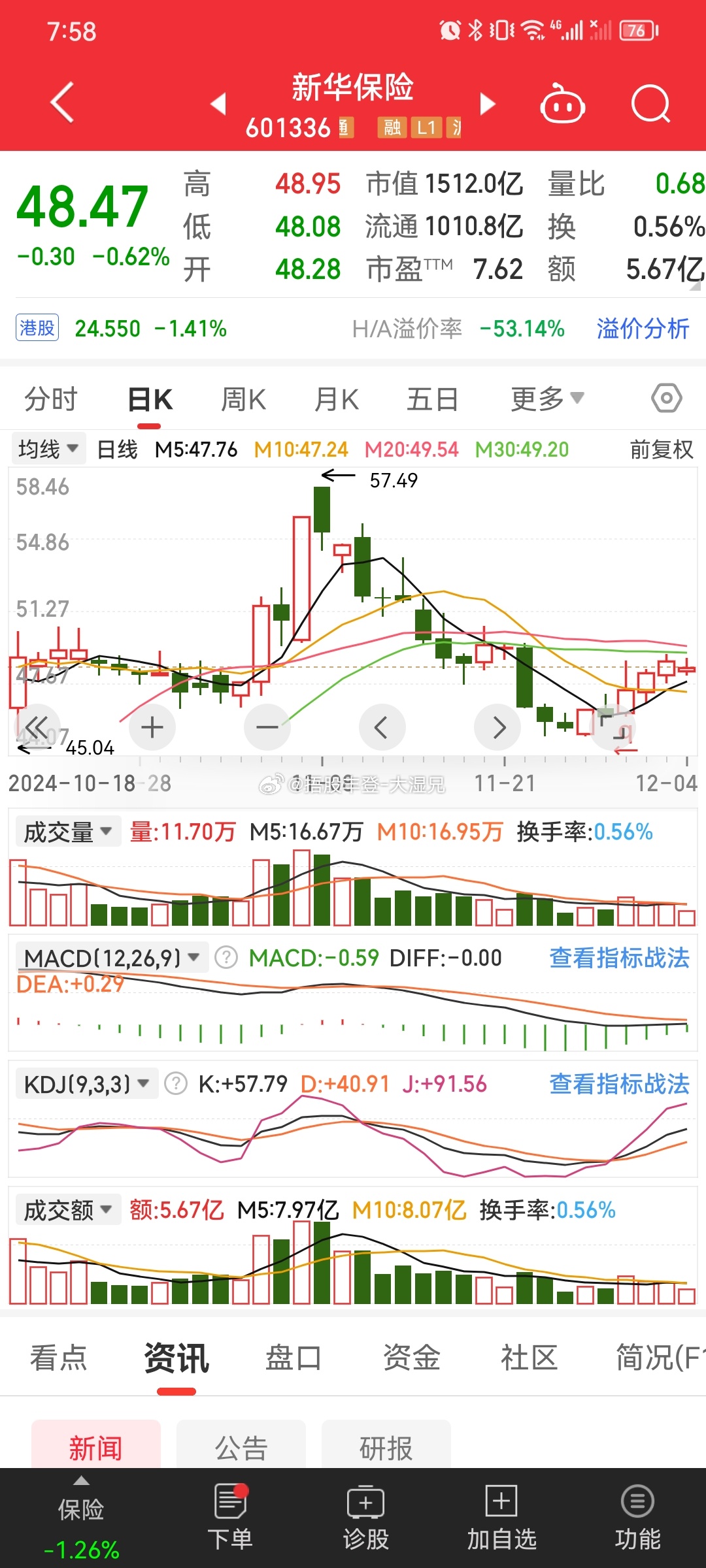
Task: Switch to 分时 chart tab
Action: pos(51,399)
